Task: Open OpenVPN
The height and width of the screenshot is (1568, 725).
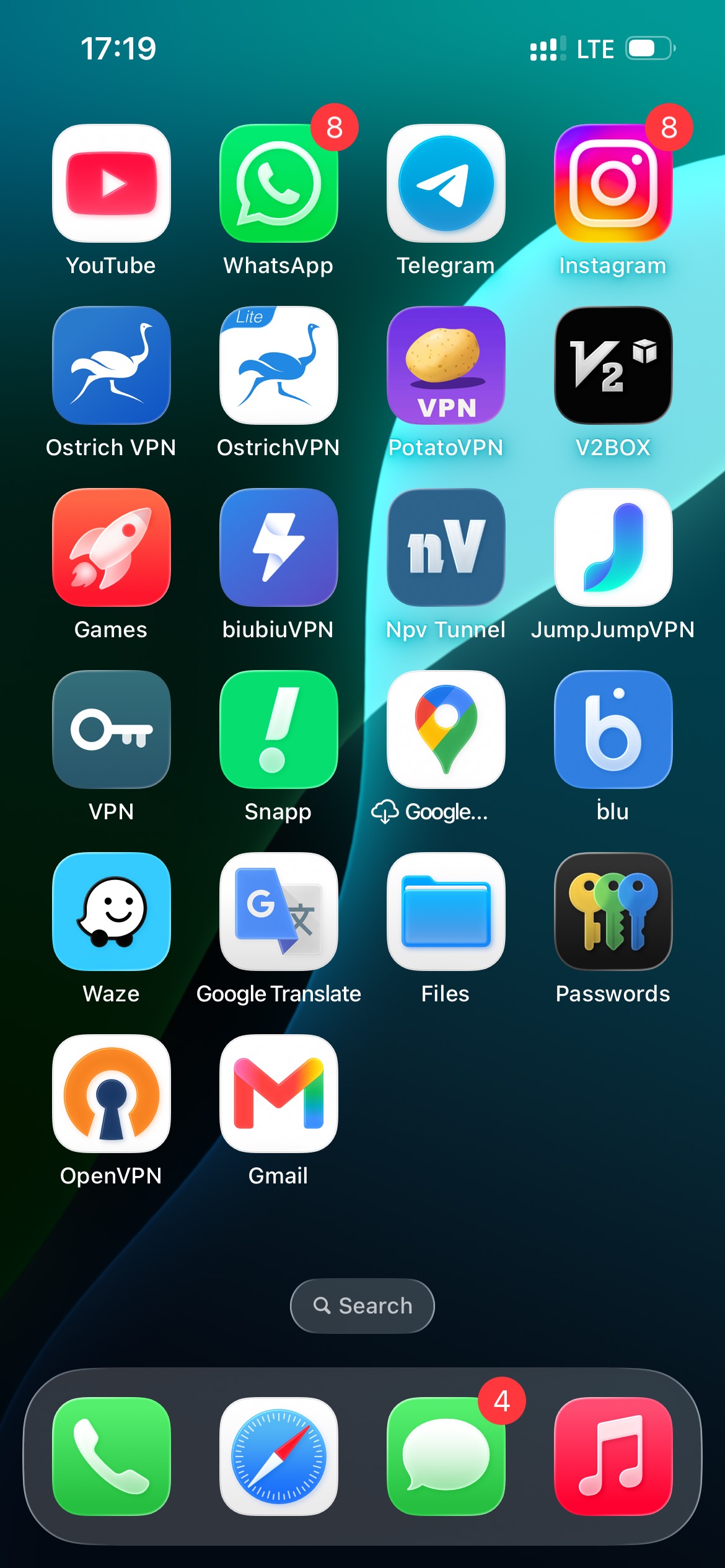Action: click(112, 1094)
